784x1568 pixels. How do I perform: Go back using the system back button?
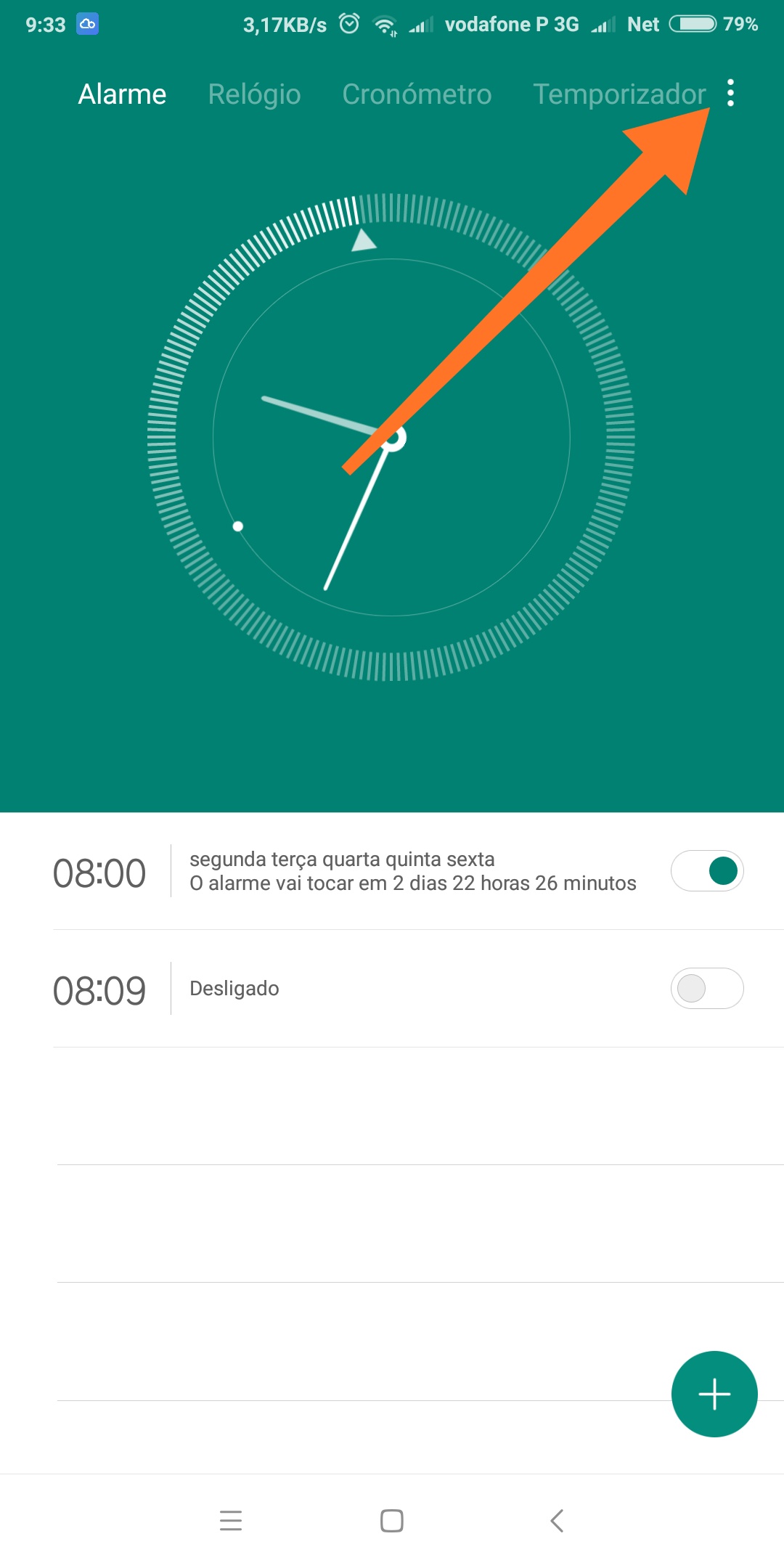[x=557, y=1520]
